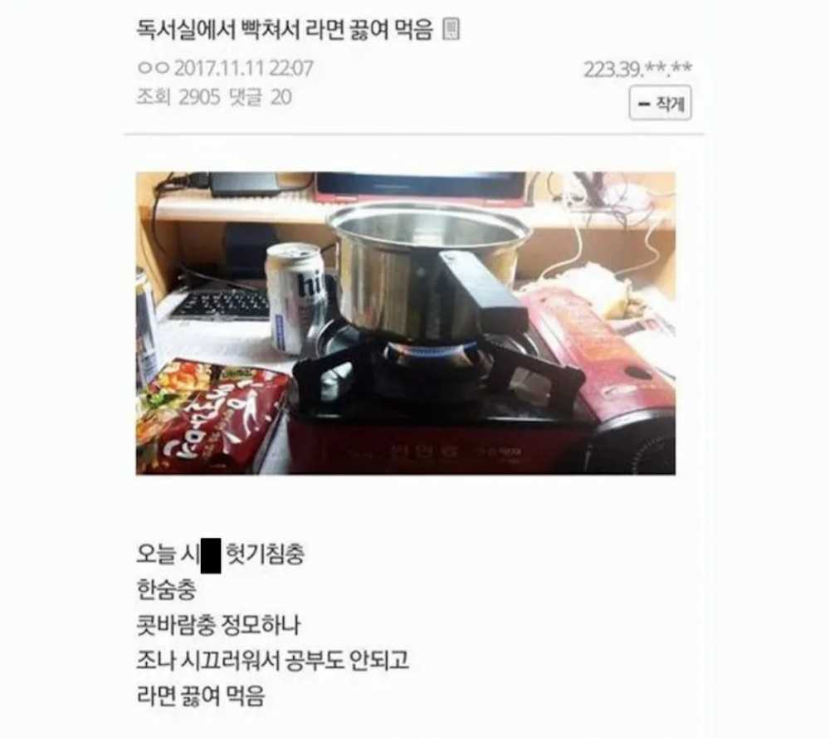Tap the 작게 font size button
This screenshot has width=830, height=738.
(x=660, y=104)
